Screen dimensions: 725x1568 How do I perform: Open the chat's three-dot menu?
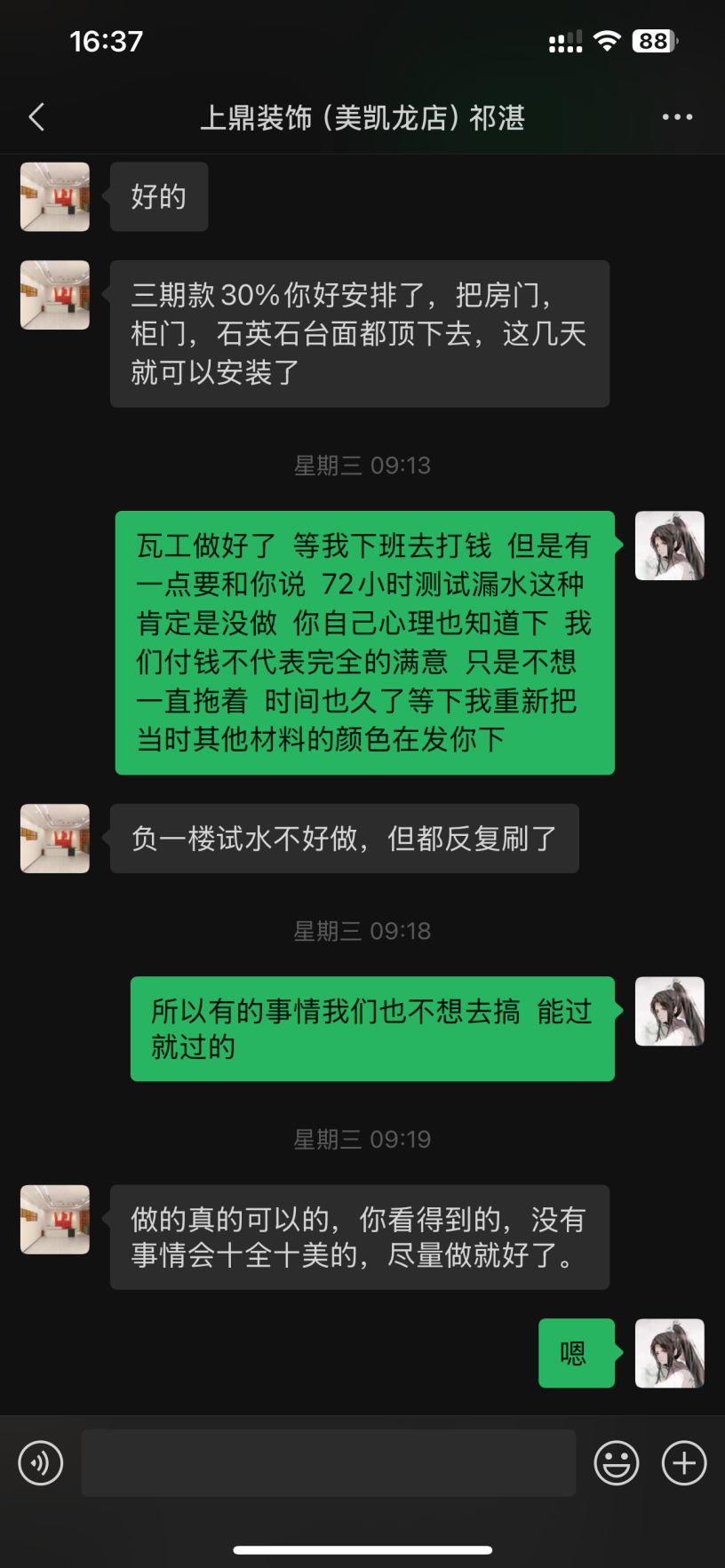[677, 117]
